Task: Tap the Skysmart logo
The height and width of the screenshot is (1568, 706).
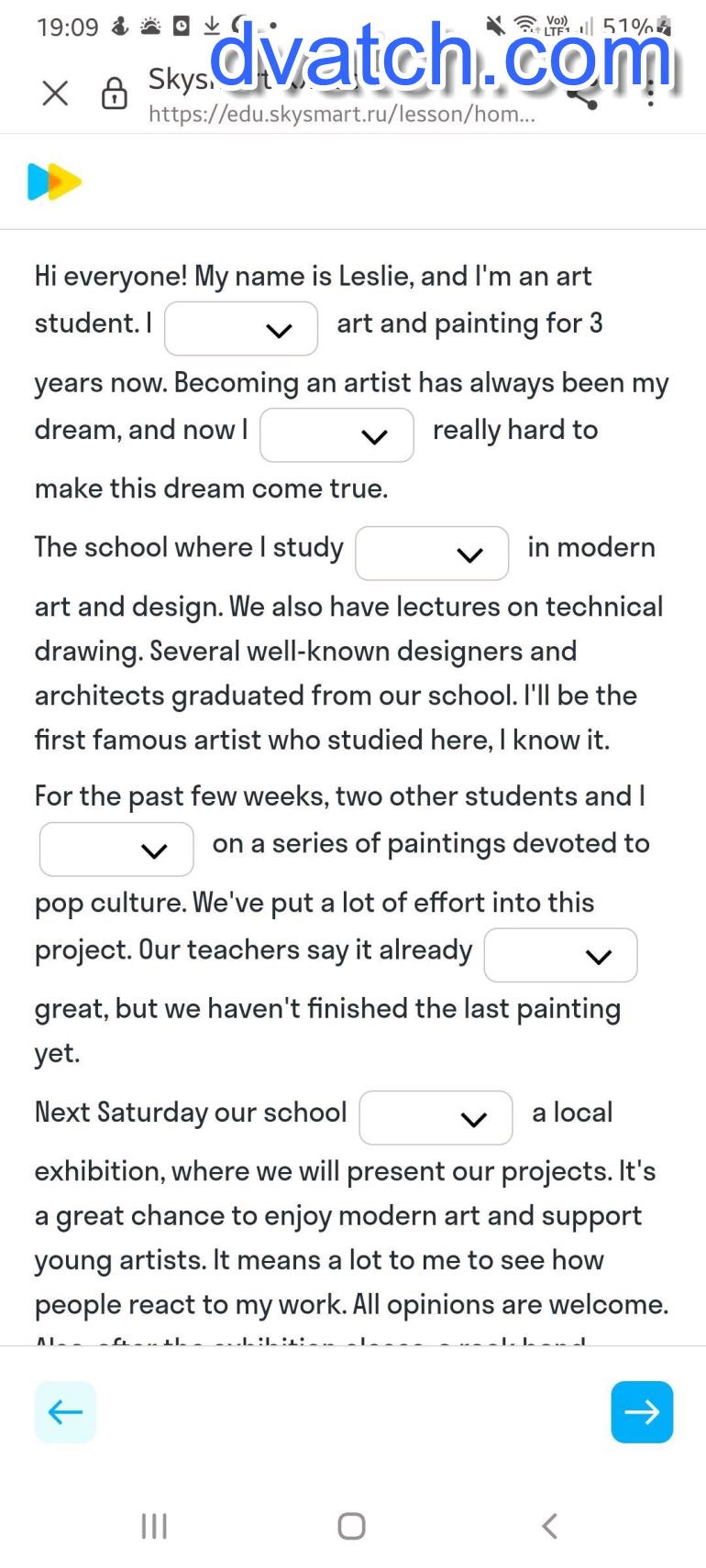Action: 54,181
